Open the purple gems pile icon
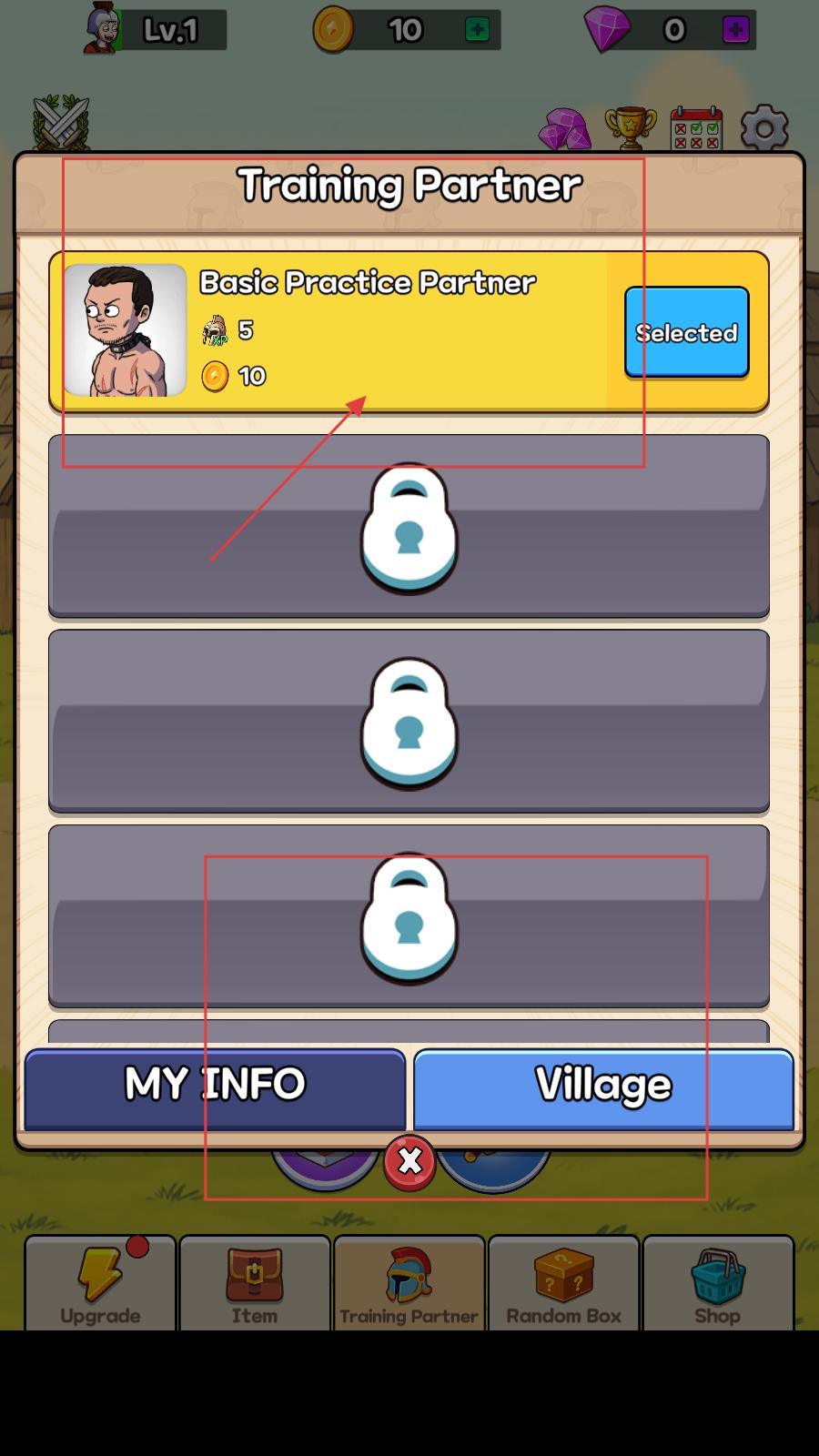 [564, 130]
